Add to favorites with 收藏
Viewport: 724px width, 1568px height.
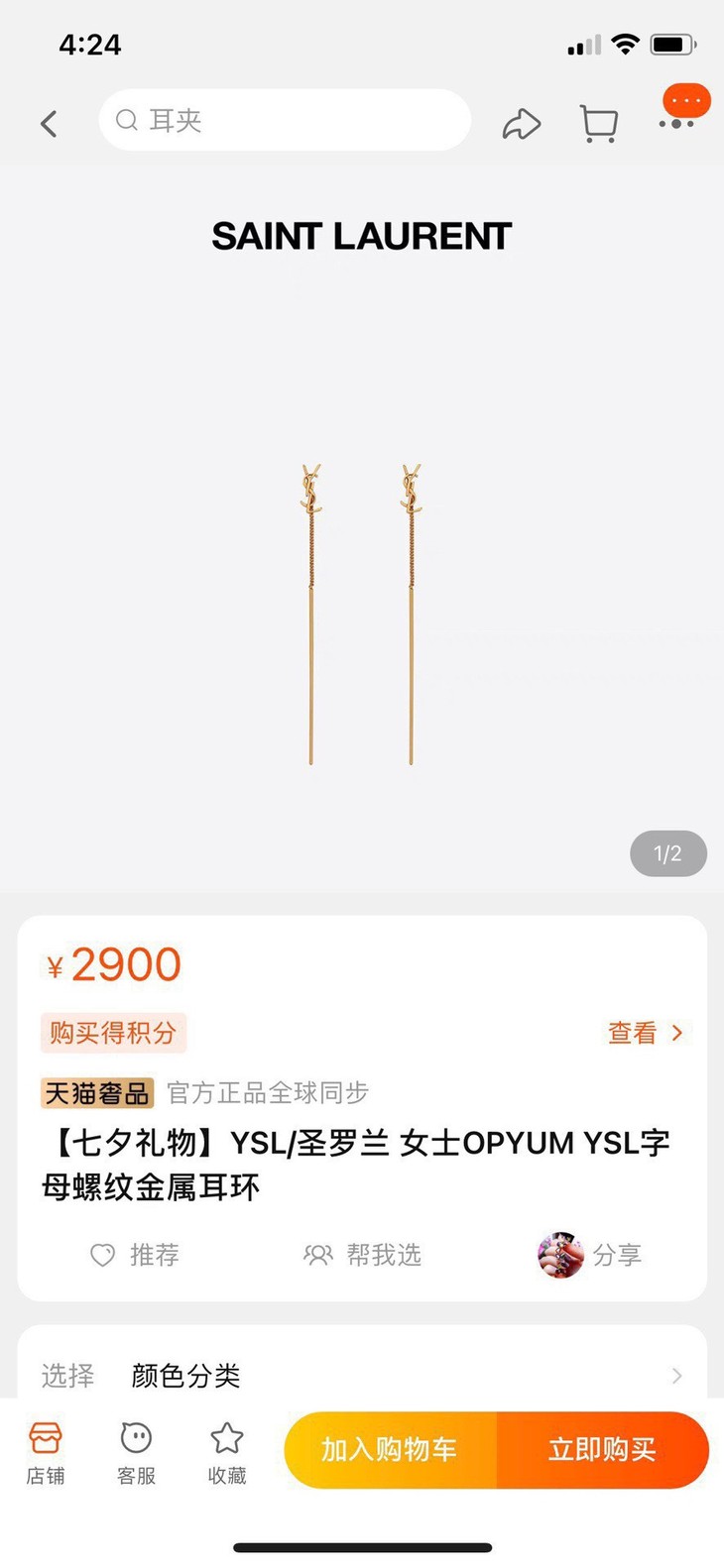(x=227, y=1452)
